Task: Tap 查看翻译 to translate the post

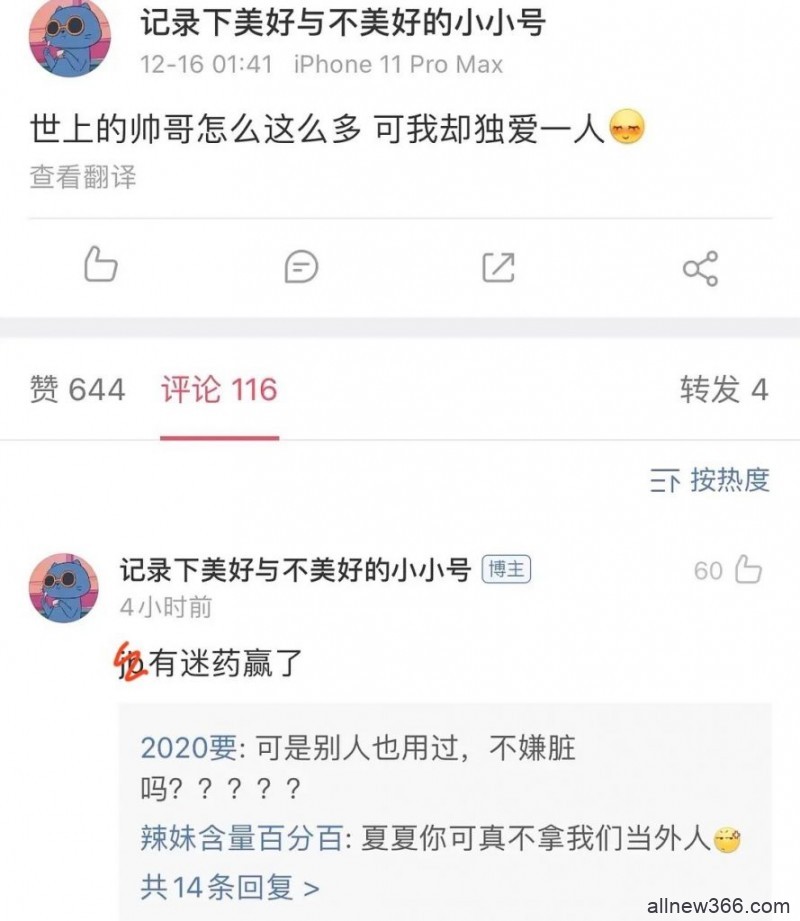Action: (83, 177)
